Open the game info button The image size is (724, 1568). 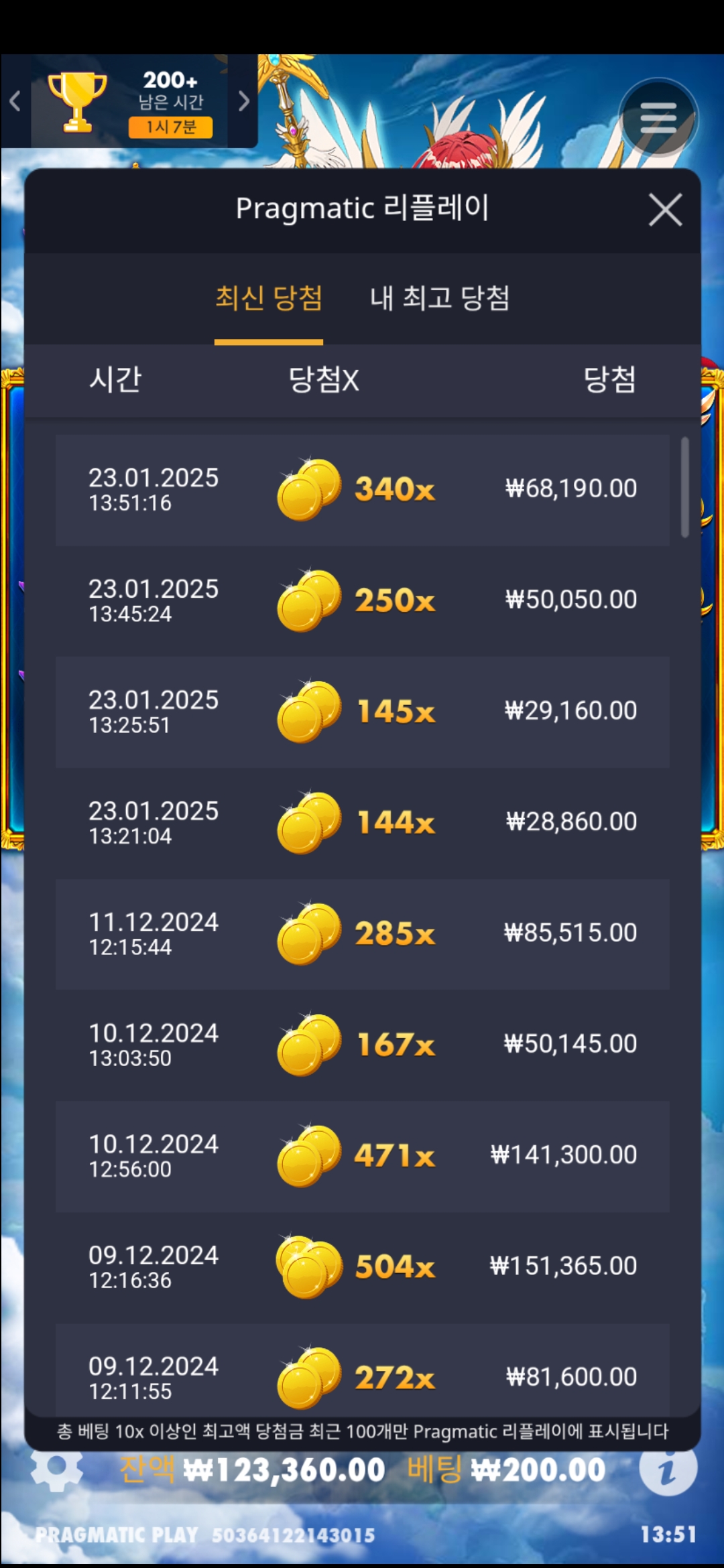pos(668,1468)
